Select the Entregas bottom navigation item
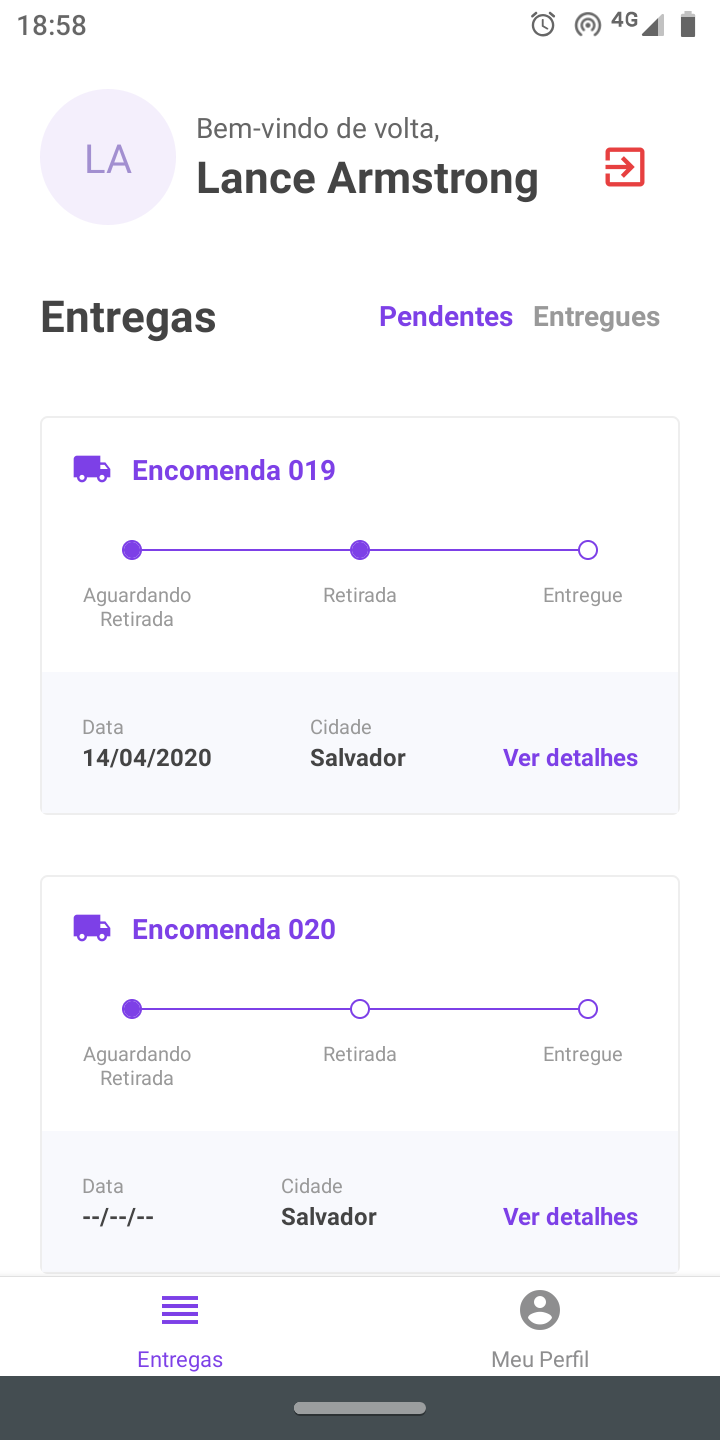This screenshot has height=1440, width=720. (x=180, y=1328)
